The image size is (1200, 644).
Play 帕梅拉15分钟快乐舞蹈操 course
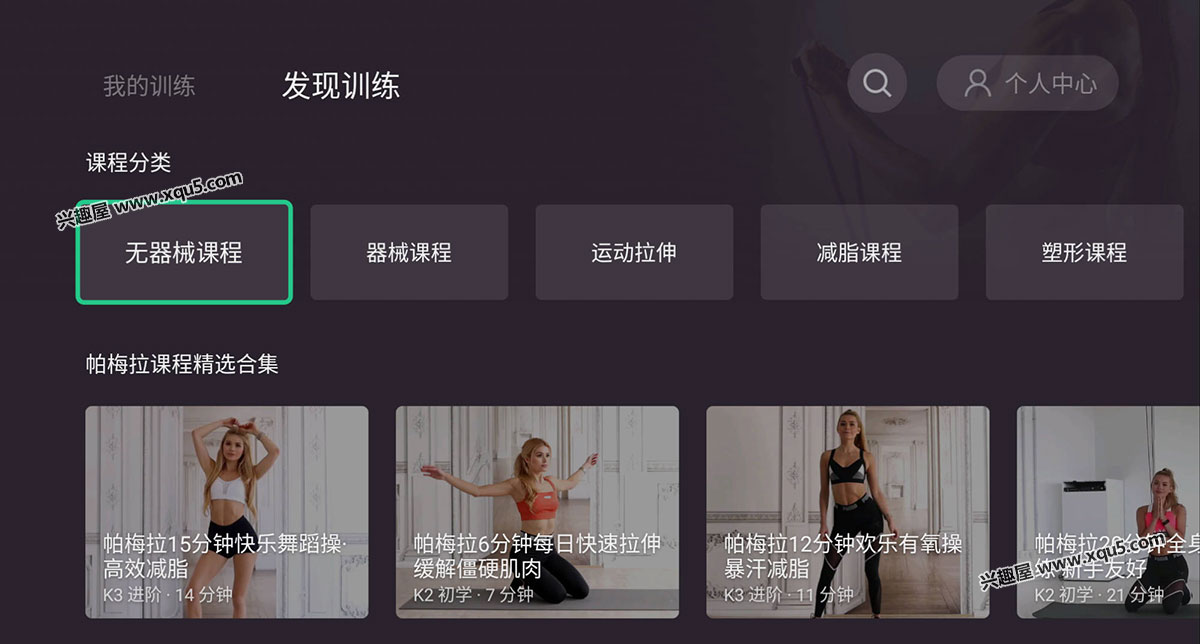227,511
